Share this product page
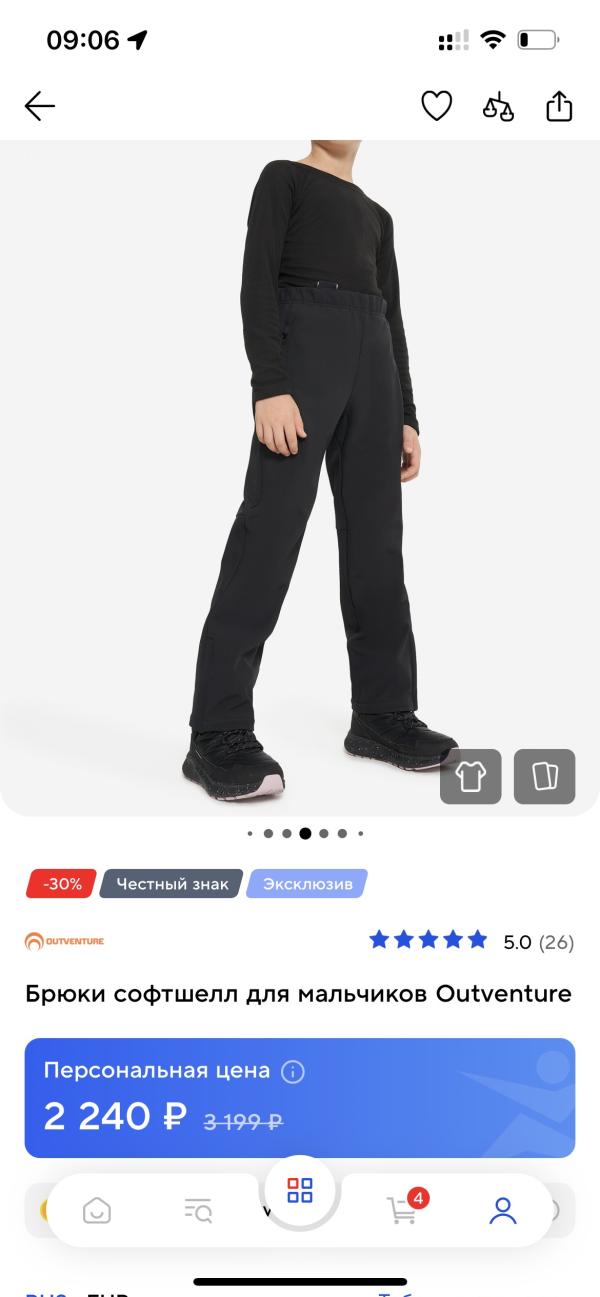Image resolution: width=600 pixels, height=1297 pixels. click(x=559, y=106)
